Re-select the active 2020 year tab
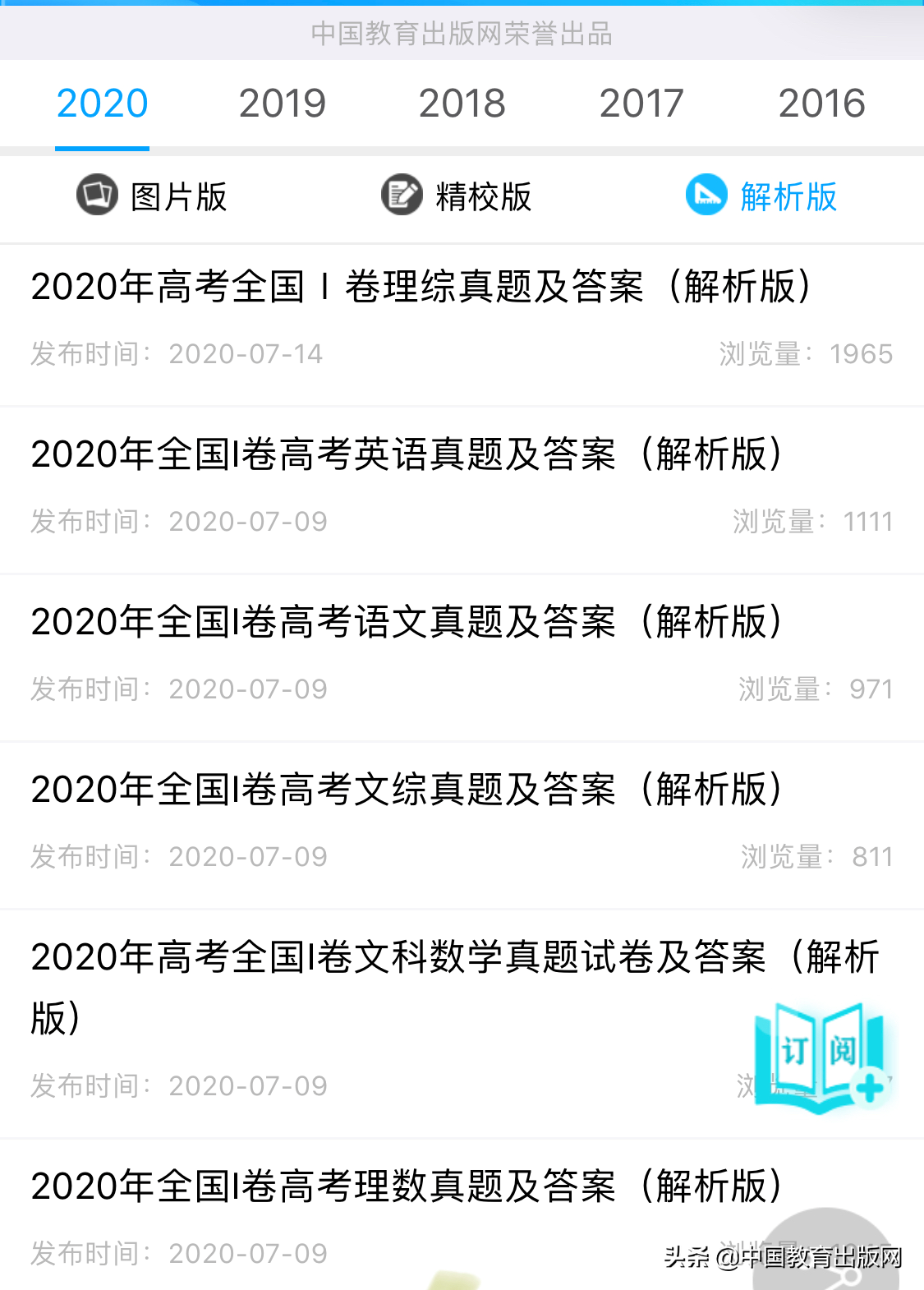This screenshot has width=924, height=1290. point(102,104)
